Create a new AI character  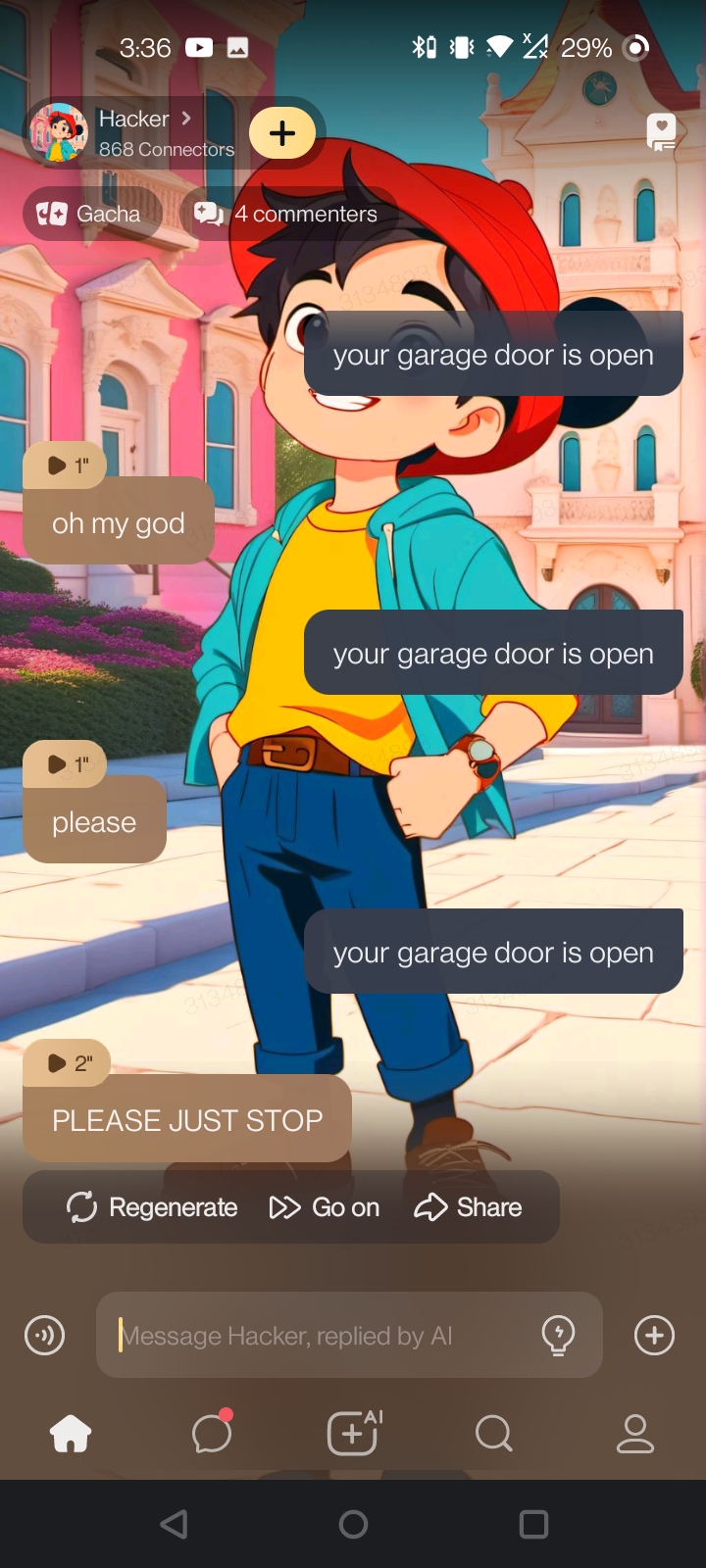[x=353, y=1434]
